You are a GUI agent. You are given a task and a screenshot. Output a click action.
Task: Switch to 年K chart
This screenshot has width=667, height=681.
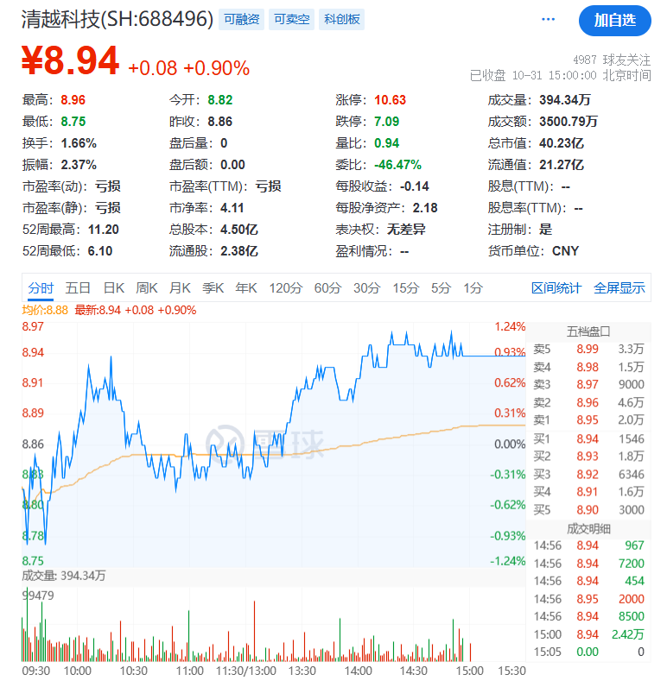(x=246, y=288)
